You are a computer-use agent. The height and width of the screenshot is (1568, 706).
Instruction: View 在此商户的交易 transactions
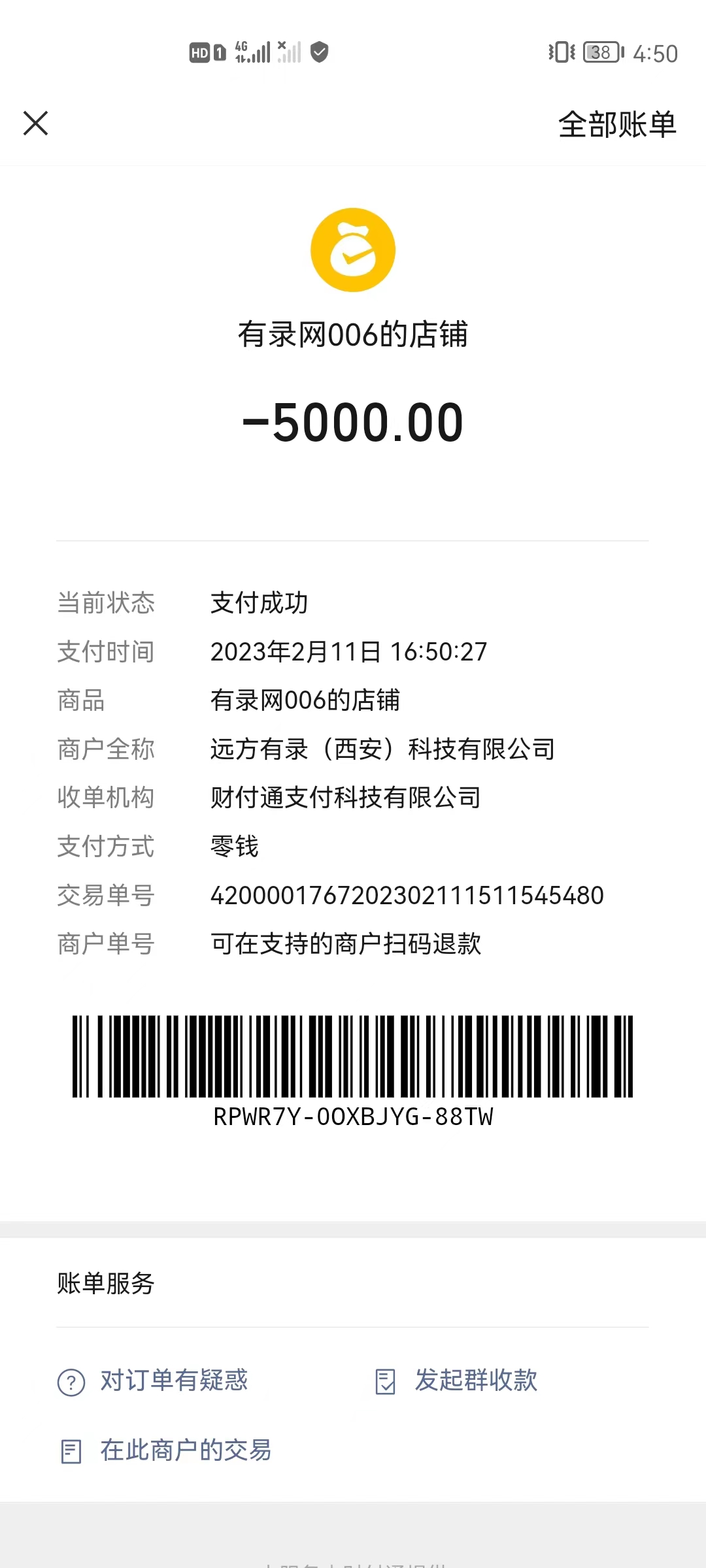click(x=185, y=1450)
